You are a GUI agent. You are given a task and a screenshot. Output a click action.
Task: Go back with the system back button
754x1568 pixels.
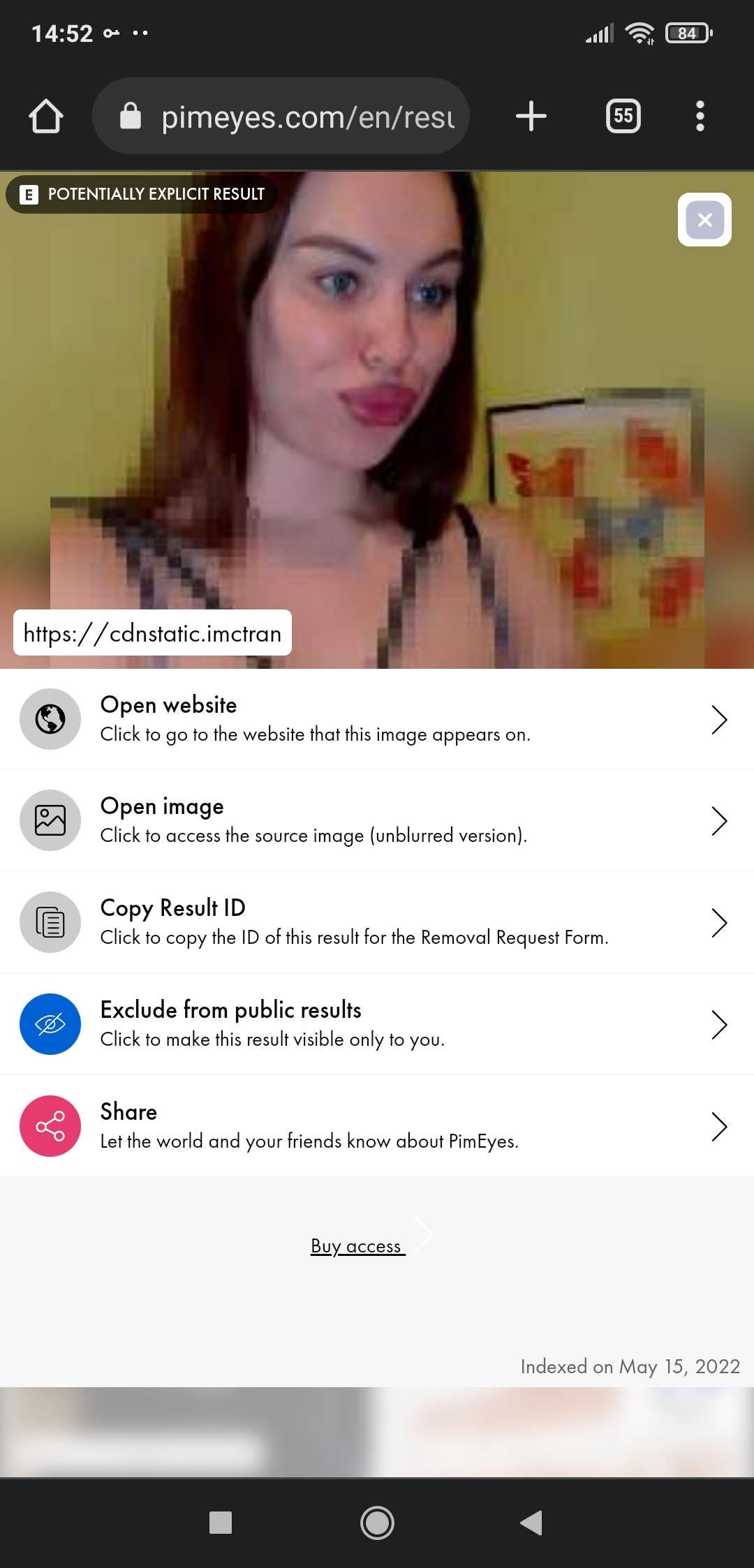(x=532, y=1523)
